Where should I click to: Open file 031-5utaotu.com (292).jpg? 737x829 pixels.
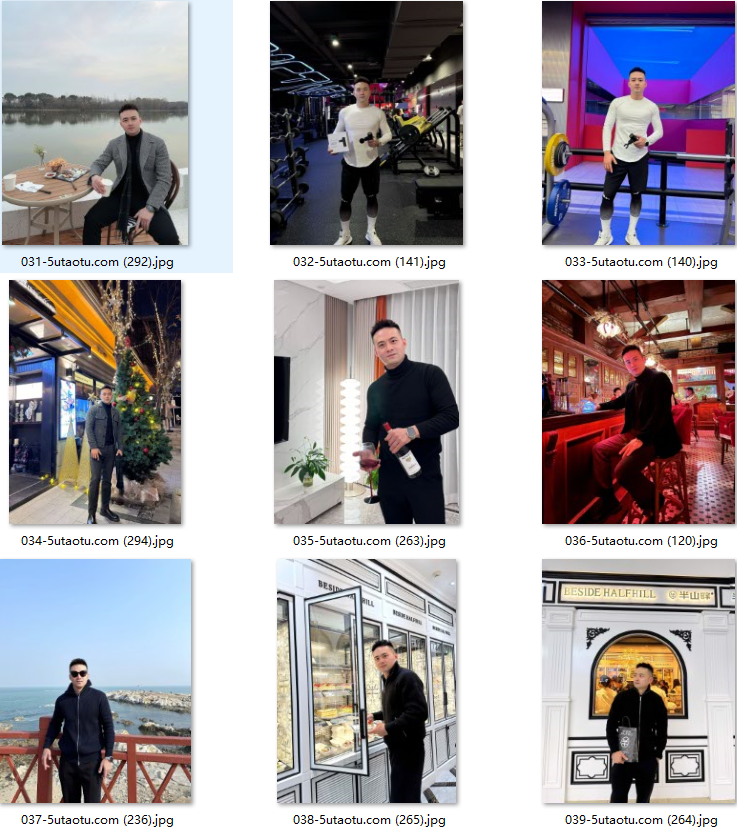[x=95, y=123]
